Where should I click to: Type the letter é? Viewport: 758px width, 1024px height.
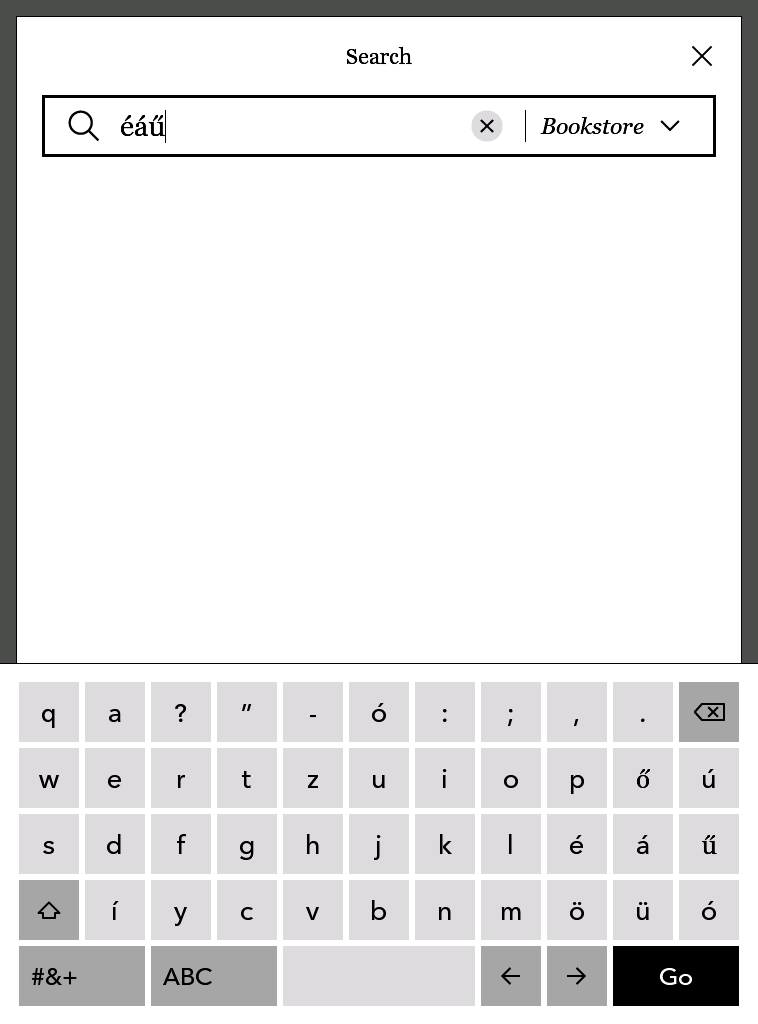click(x=576, y=844)
